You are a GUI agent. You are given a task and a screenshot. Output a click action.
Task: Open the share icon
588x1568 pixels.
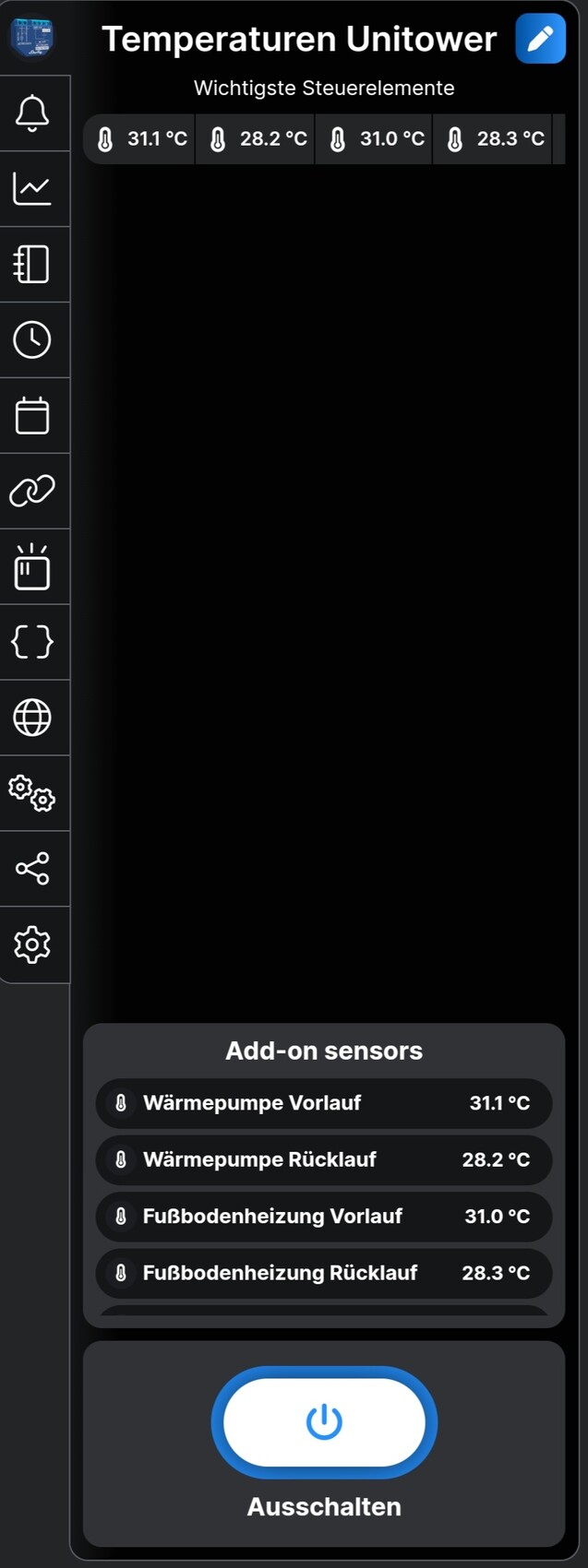point(32,869)
